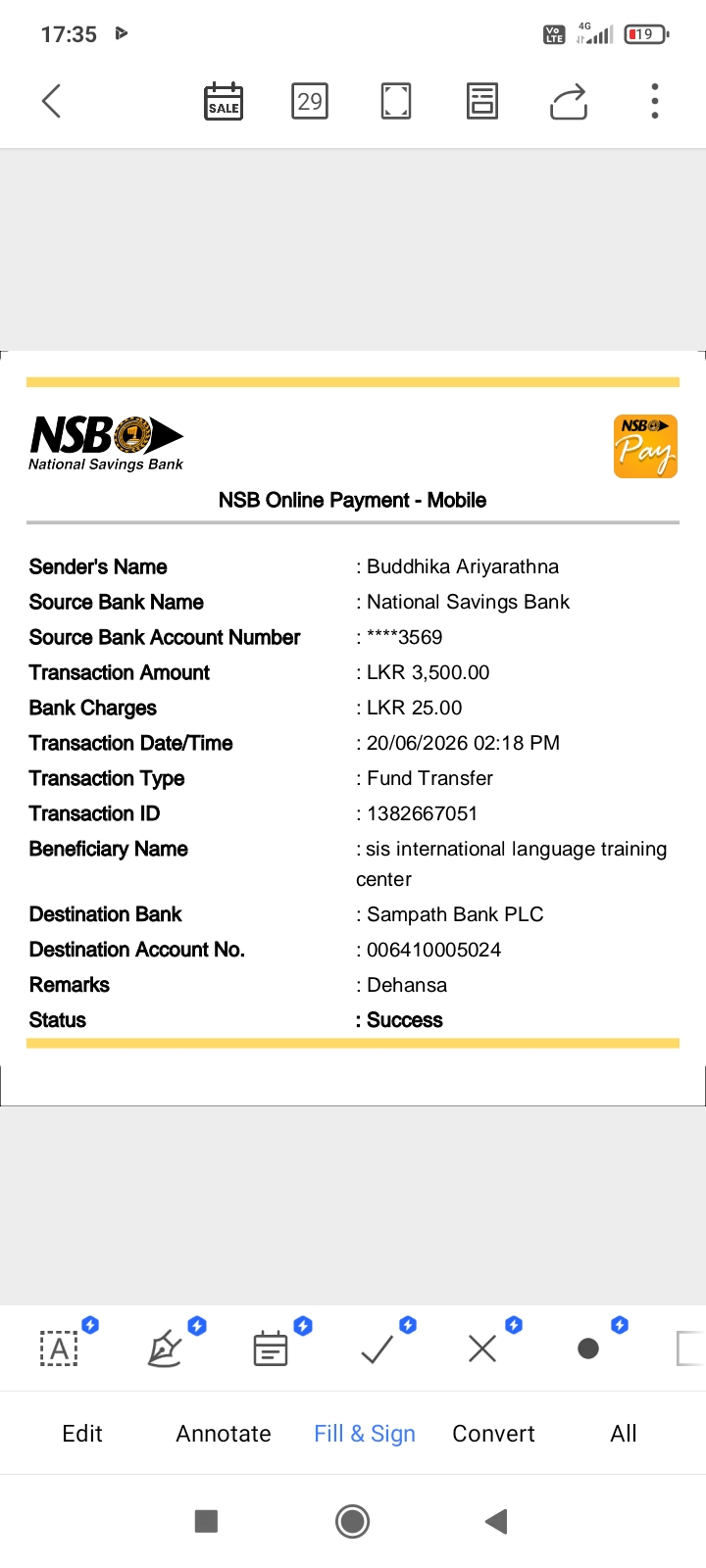Viewport: 706px width, 1568px height.
Task: Tap the system home button
Action: (x=352, y=1521)
